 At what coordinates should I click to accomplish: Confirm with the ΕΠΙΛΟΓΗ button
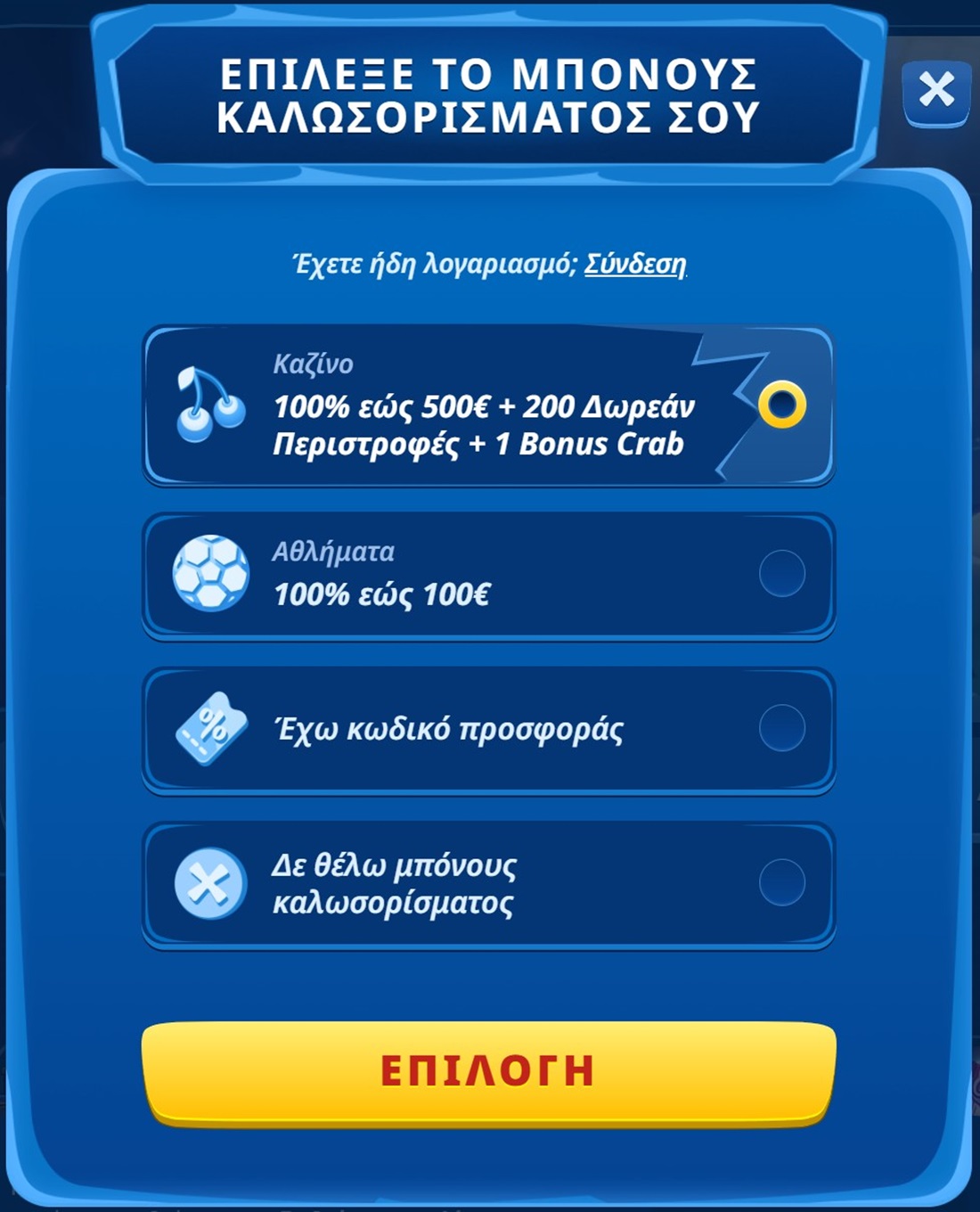(x=488, y=1071)
